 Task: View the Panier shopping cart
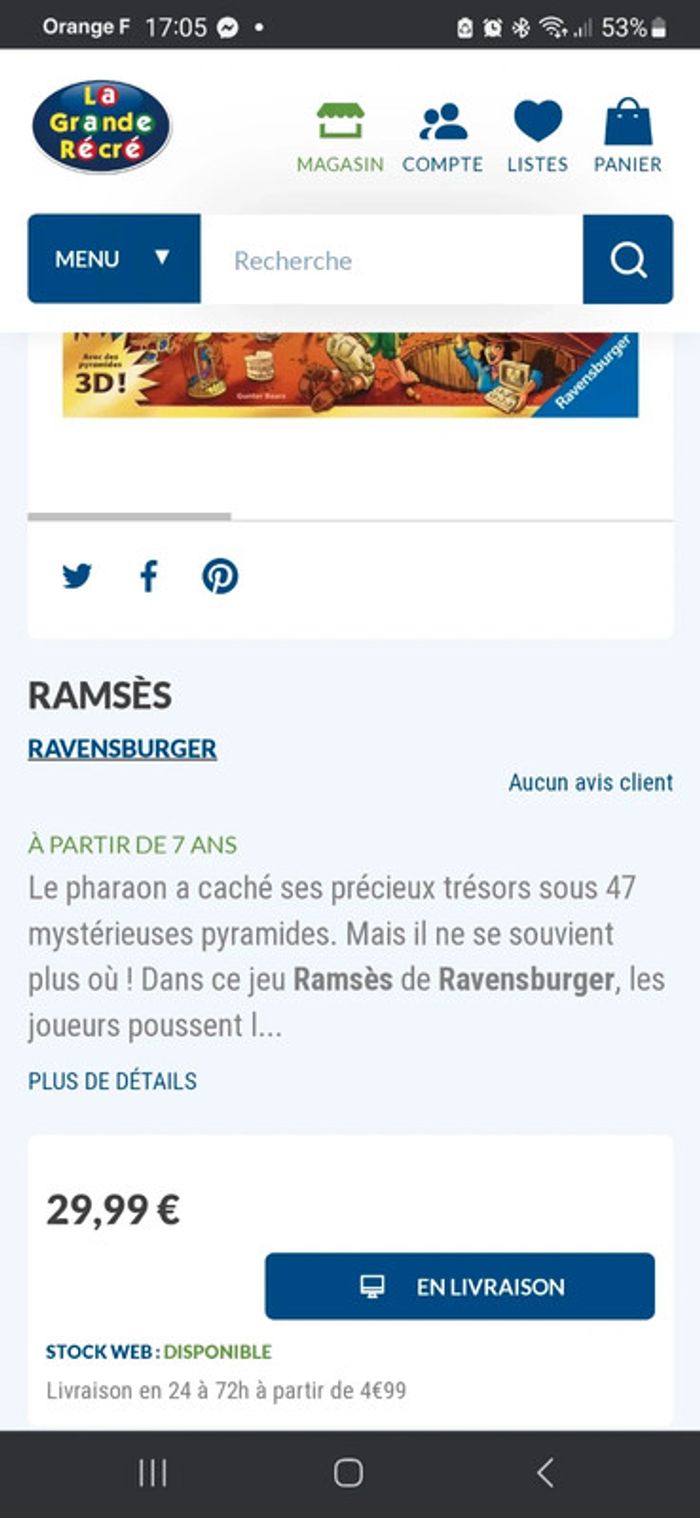[627, 137]
